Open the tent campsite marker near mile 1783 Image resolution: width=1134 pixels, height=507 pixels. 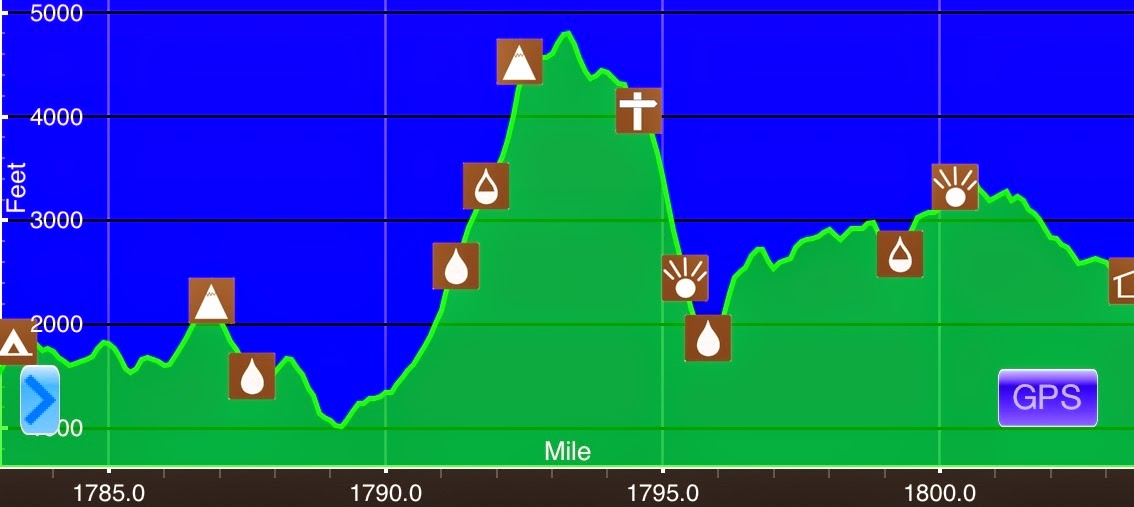pyautogui.click(x=14, y=342)
